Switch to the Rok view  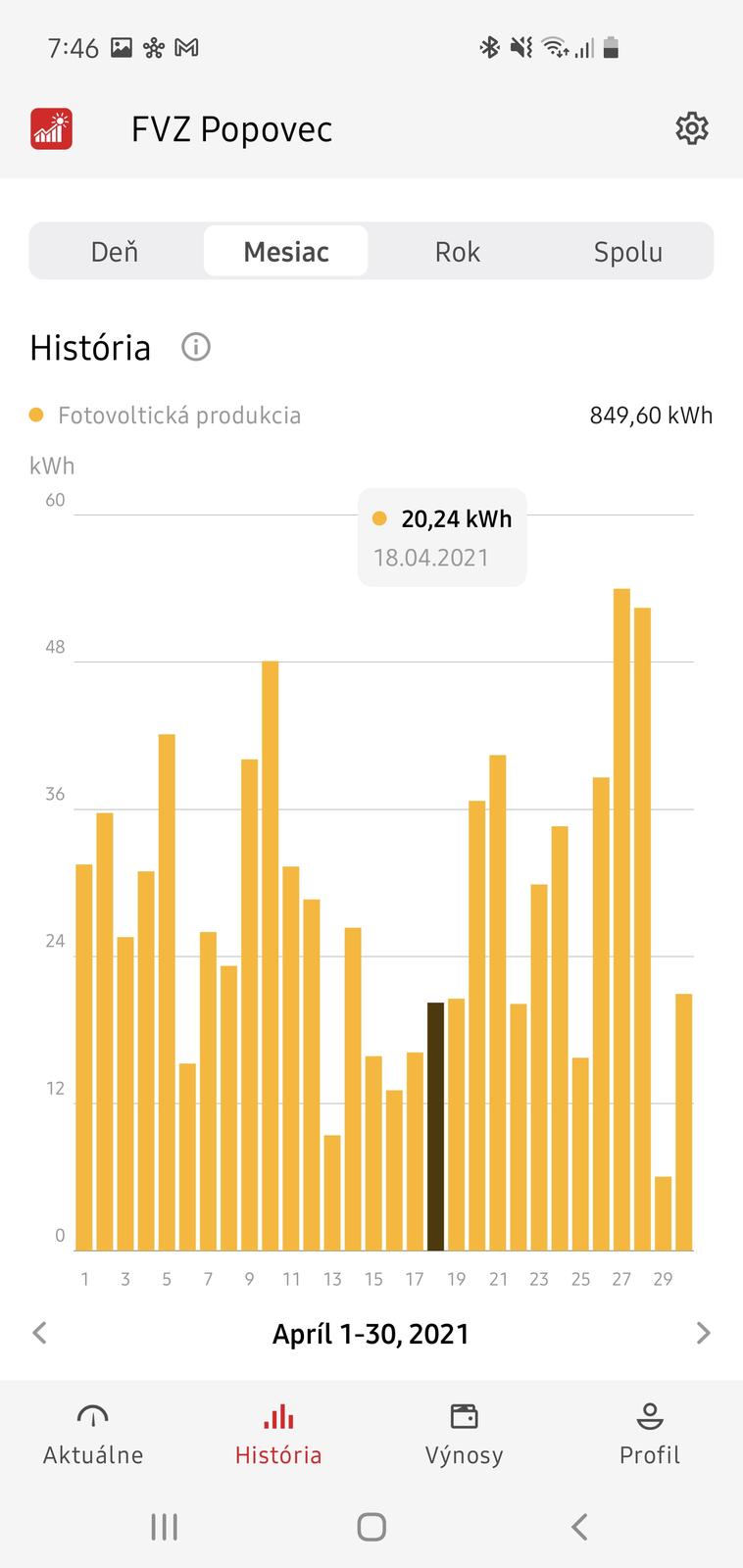click(x=457, y=252)
